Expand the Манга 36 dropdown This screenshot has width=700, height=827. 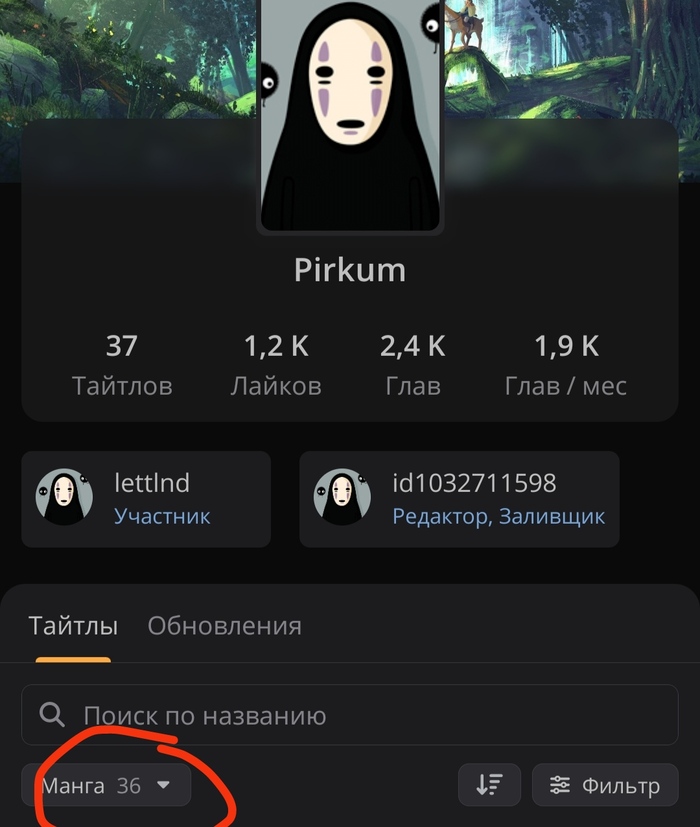pos(105,786)
